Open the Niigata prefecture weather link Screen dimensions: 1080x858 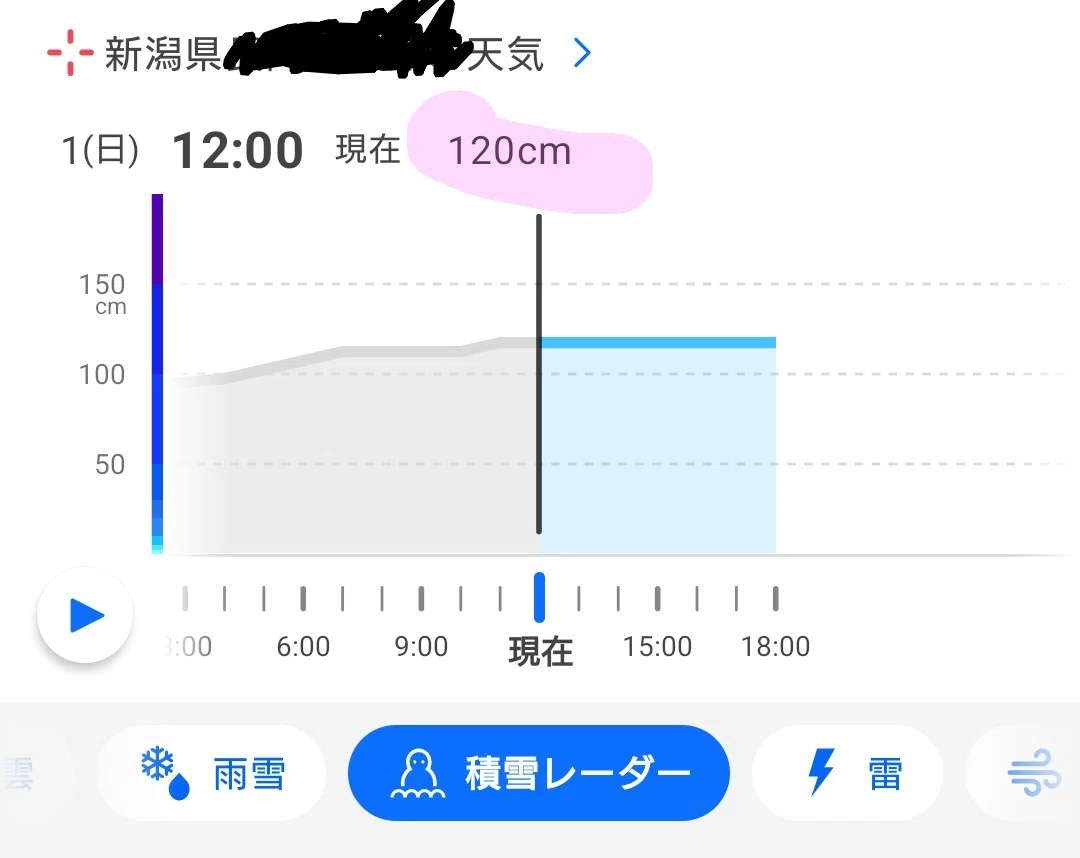[318, 53]
